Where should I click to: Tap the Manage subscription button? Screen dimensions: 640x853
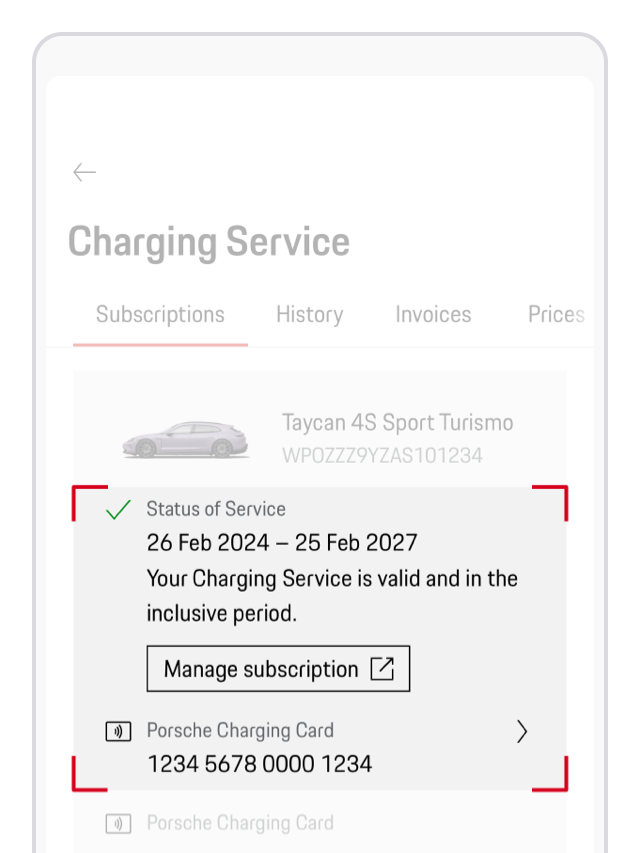click(278, 669)
